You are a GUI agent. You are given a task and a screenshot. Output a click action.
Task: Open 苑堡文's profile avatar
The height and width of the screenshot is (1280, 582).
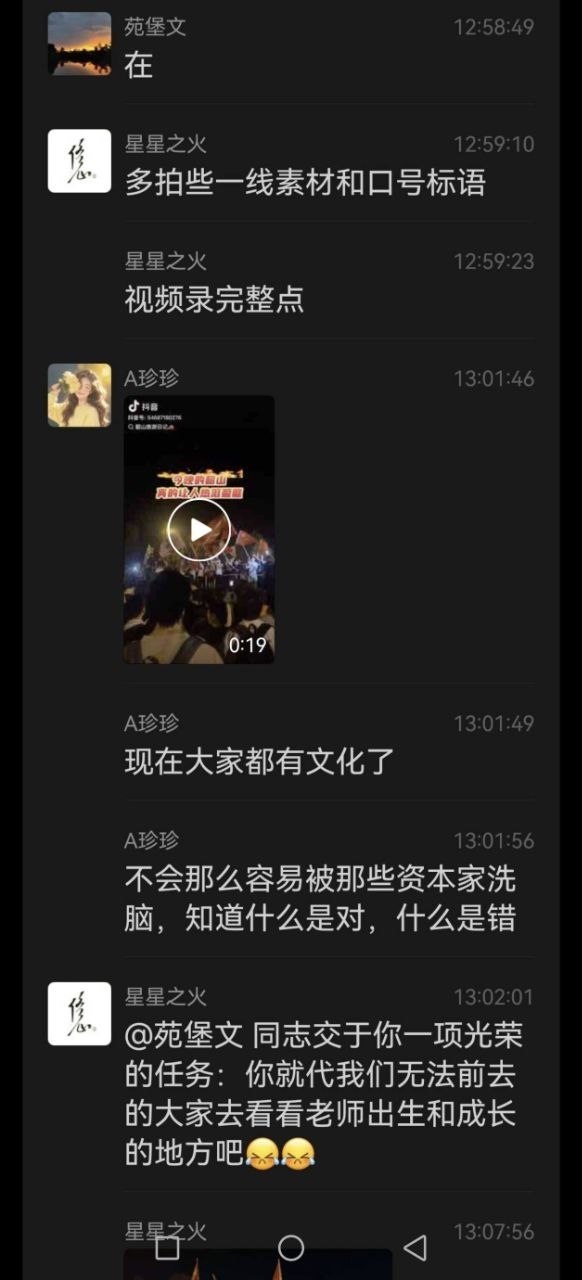coord(79,44)
